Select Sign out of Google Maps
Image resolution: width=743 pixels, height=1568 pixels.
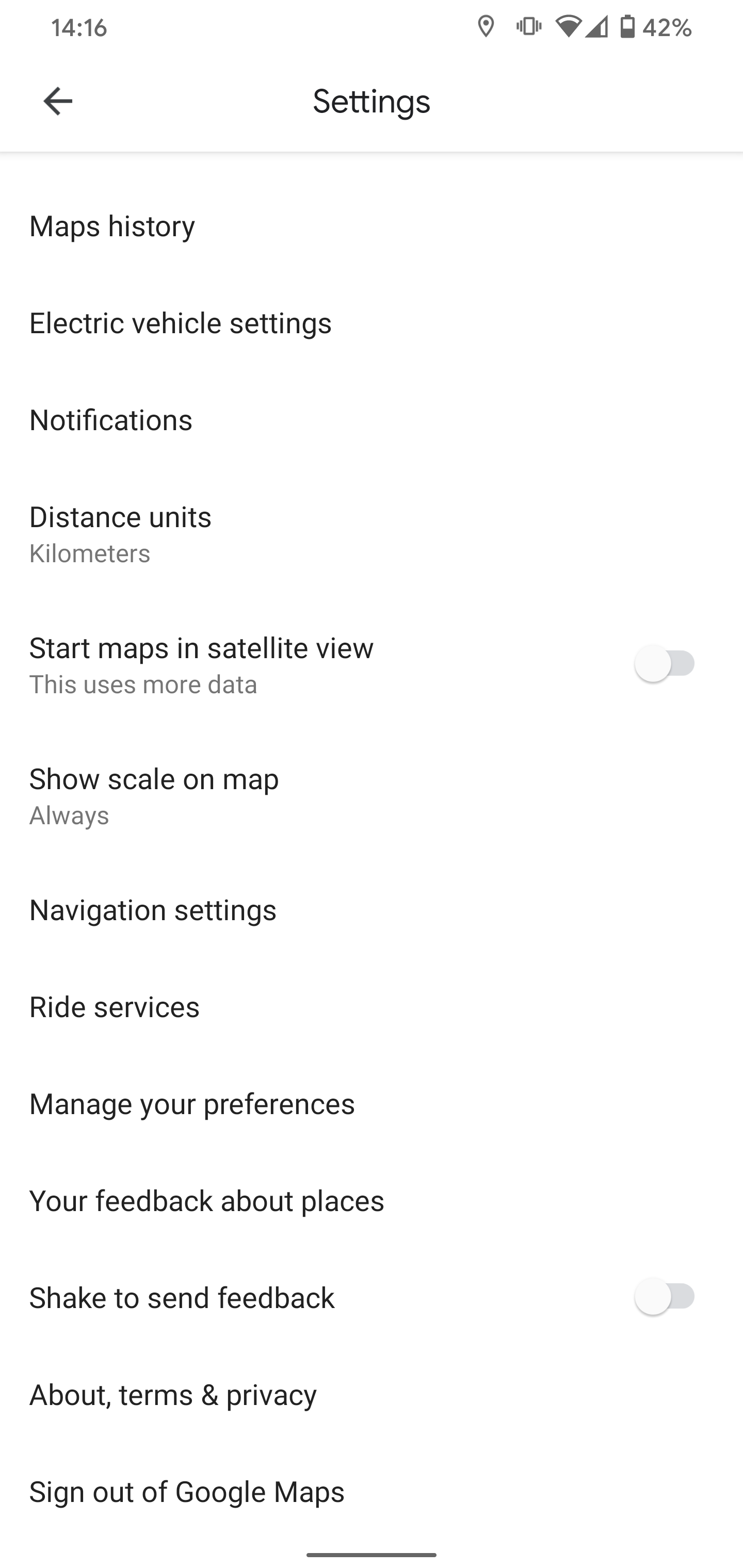[x=372, y=1491]
